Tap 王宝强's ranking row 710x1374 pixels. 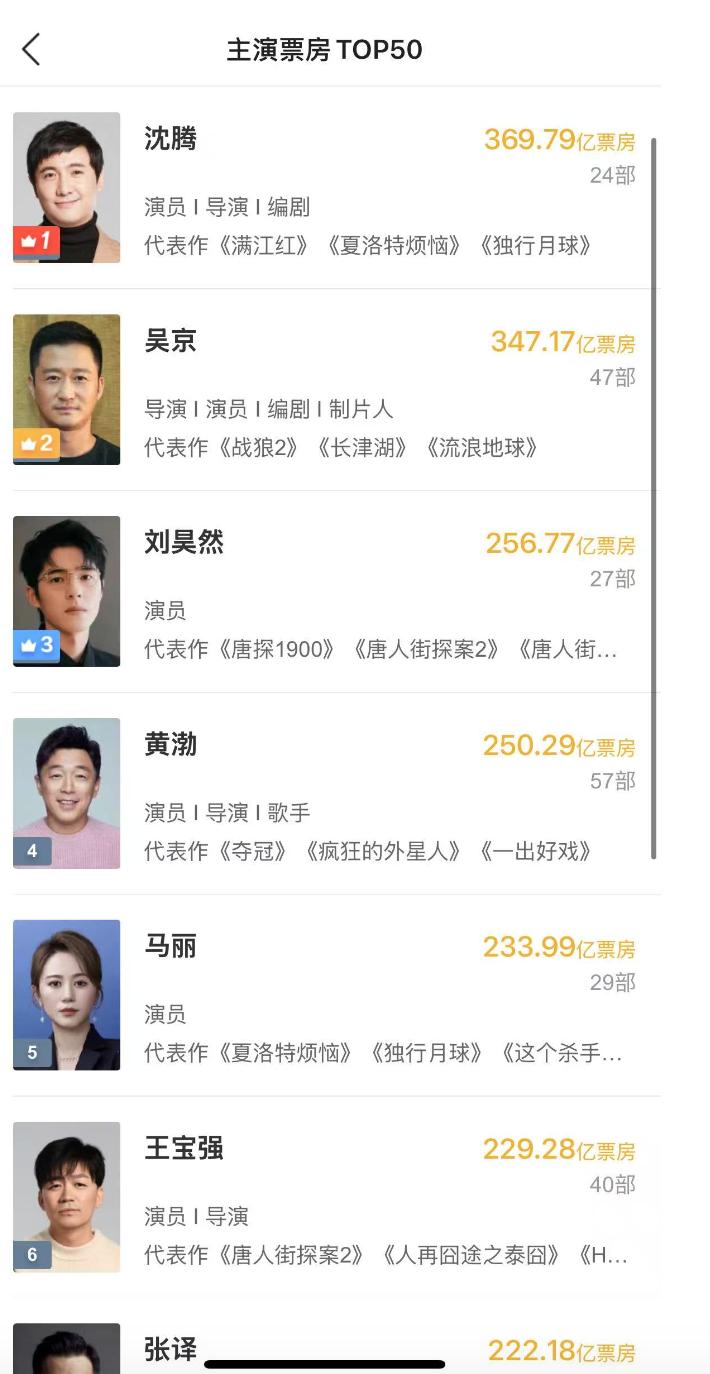(330, 1198)
